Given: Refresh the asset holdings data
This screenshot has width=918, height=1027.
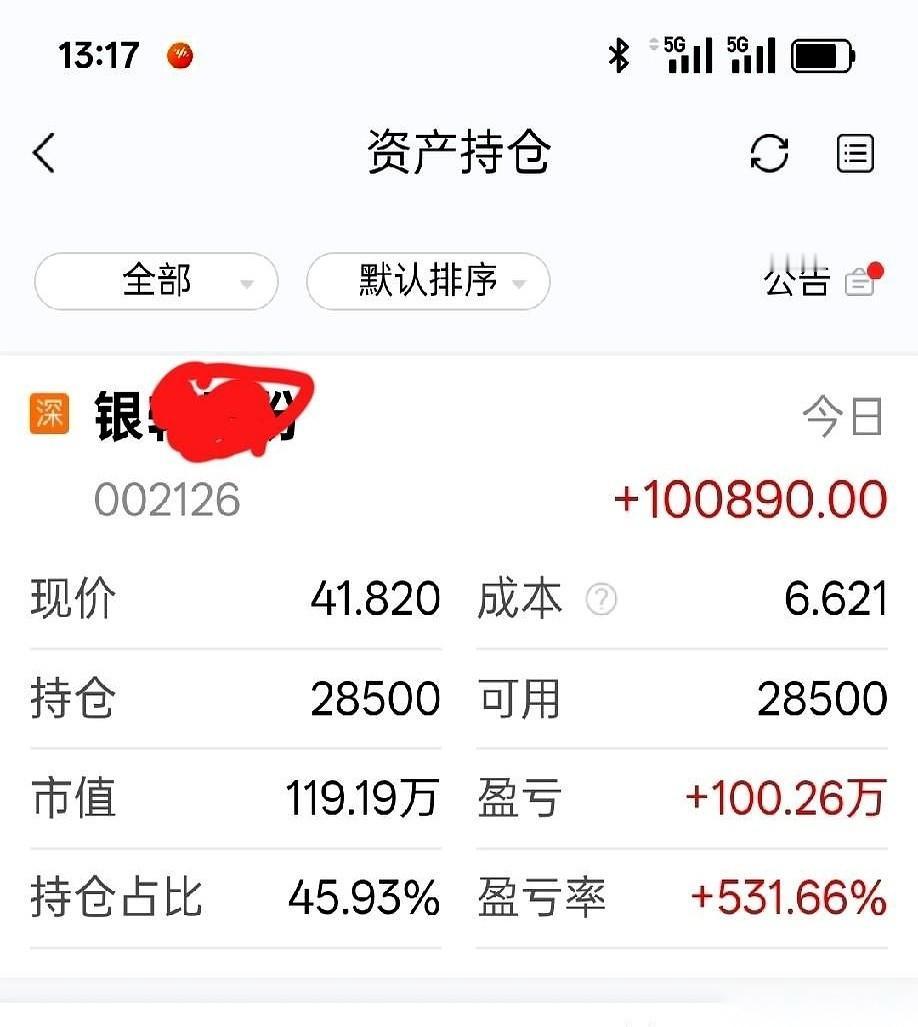Looking at the screenshot, I should (x=768, y=153).
